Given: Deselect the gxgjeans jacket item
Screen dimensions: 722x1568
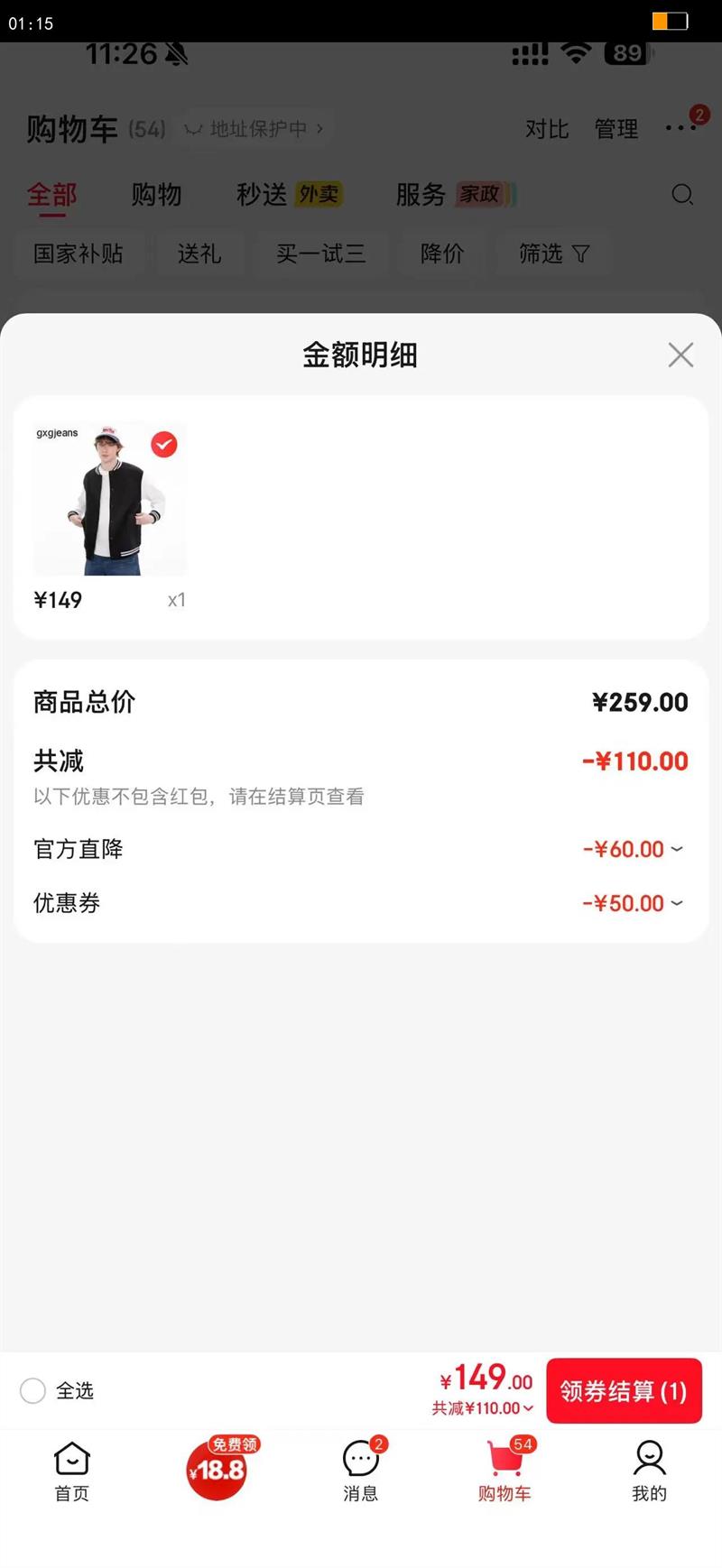Looking at the screenshot, I should [163, 445].
